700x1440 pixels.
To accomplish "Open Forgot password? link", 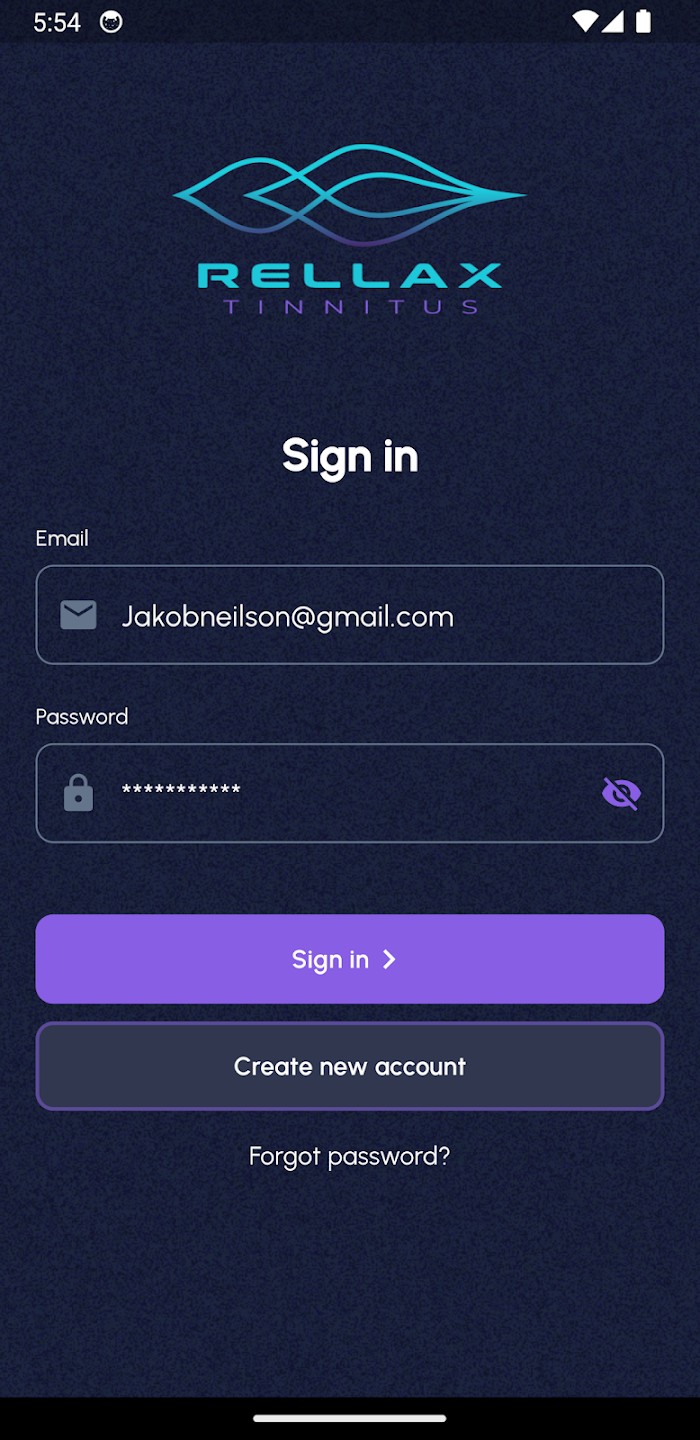I will [x=350, y=1156].
